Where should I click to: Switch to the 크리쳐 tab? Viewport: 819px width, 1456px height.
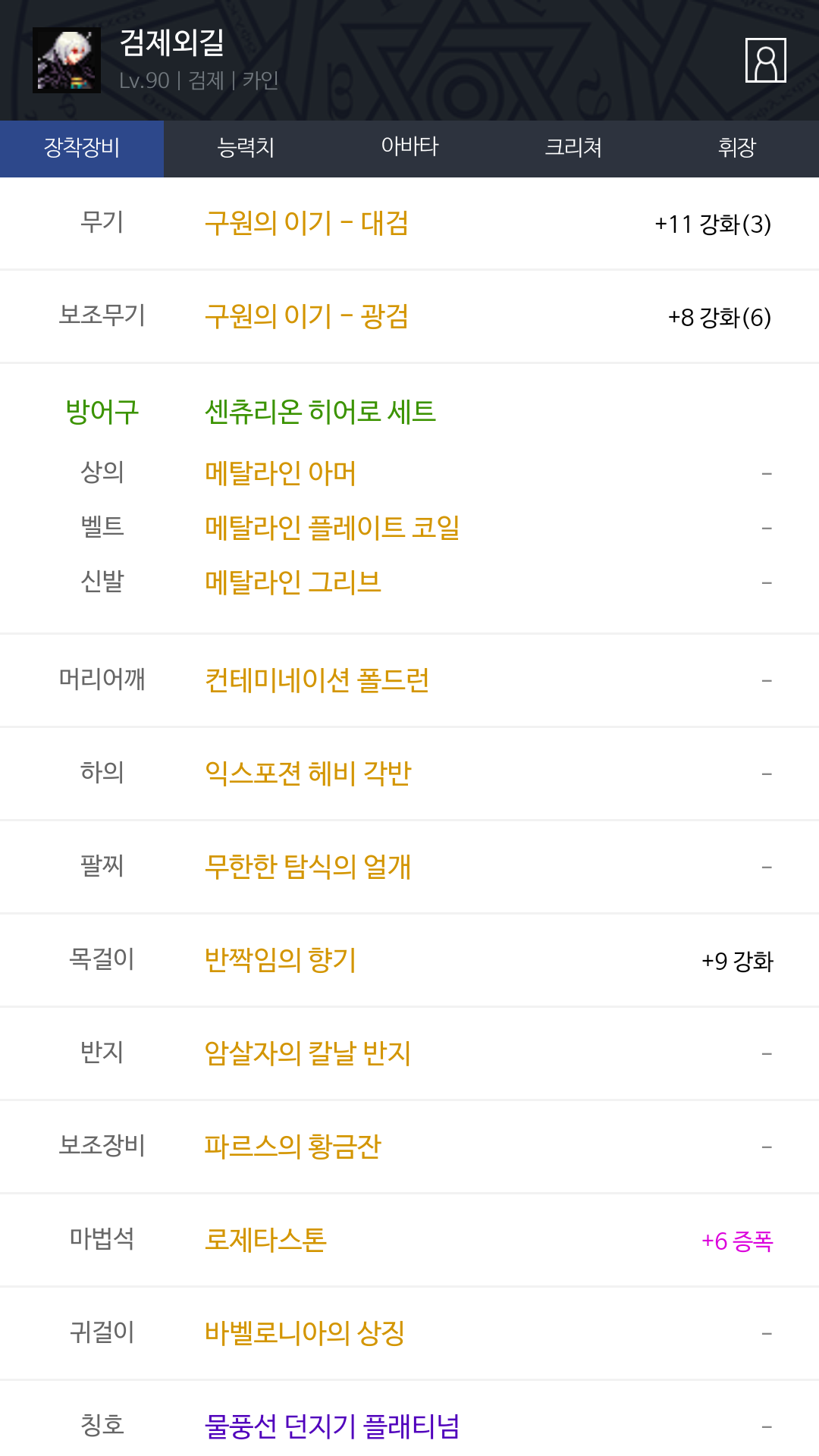click(573, 148)
